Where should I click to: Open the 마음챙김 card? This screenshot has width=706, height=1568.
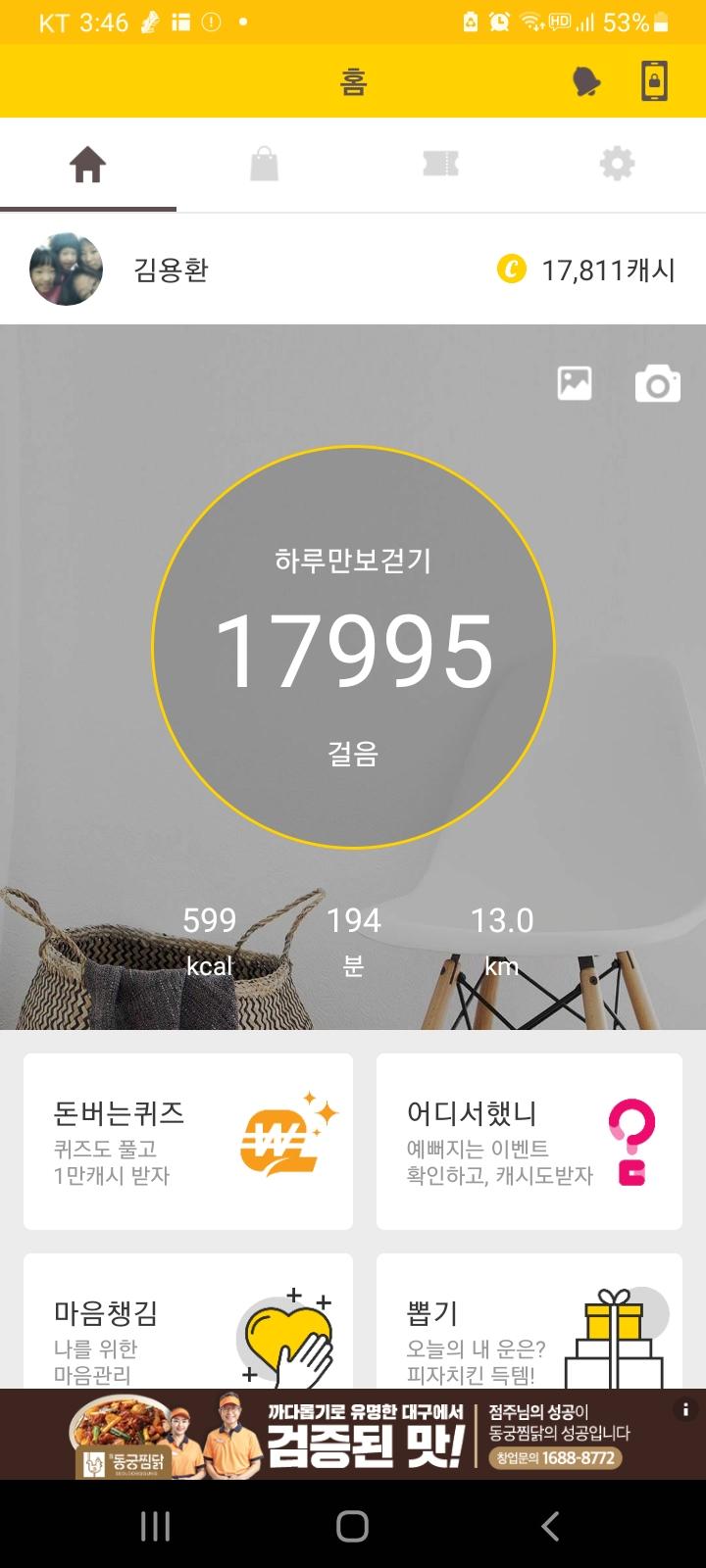click(188, 1323)
